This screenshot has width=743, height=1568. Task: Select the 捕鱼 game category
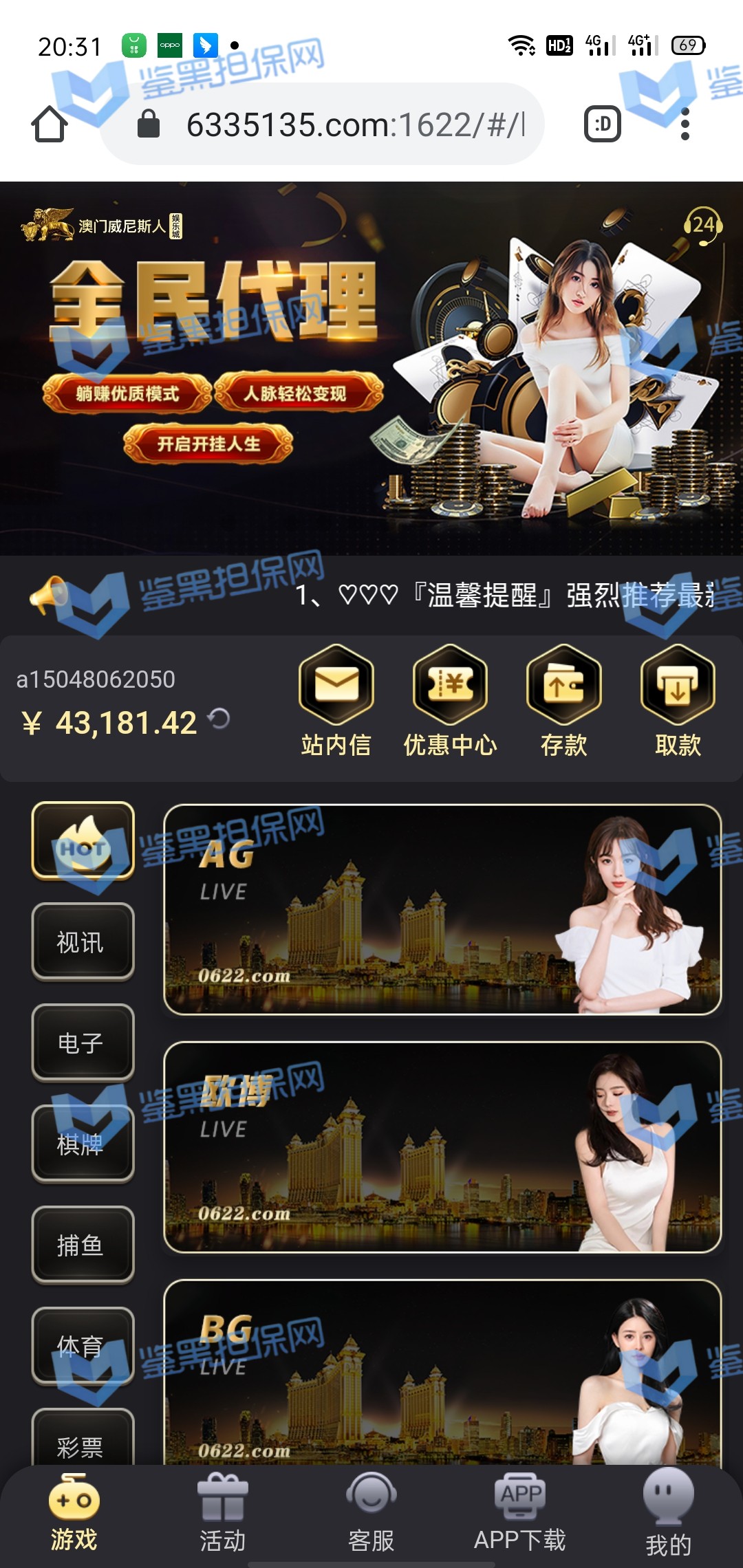coord(83,1245)
